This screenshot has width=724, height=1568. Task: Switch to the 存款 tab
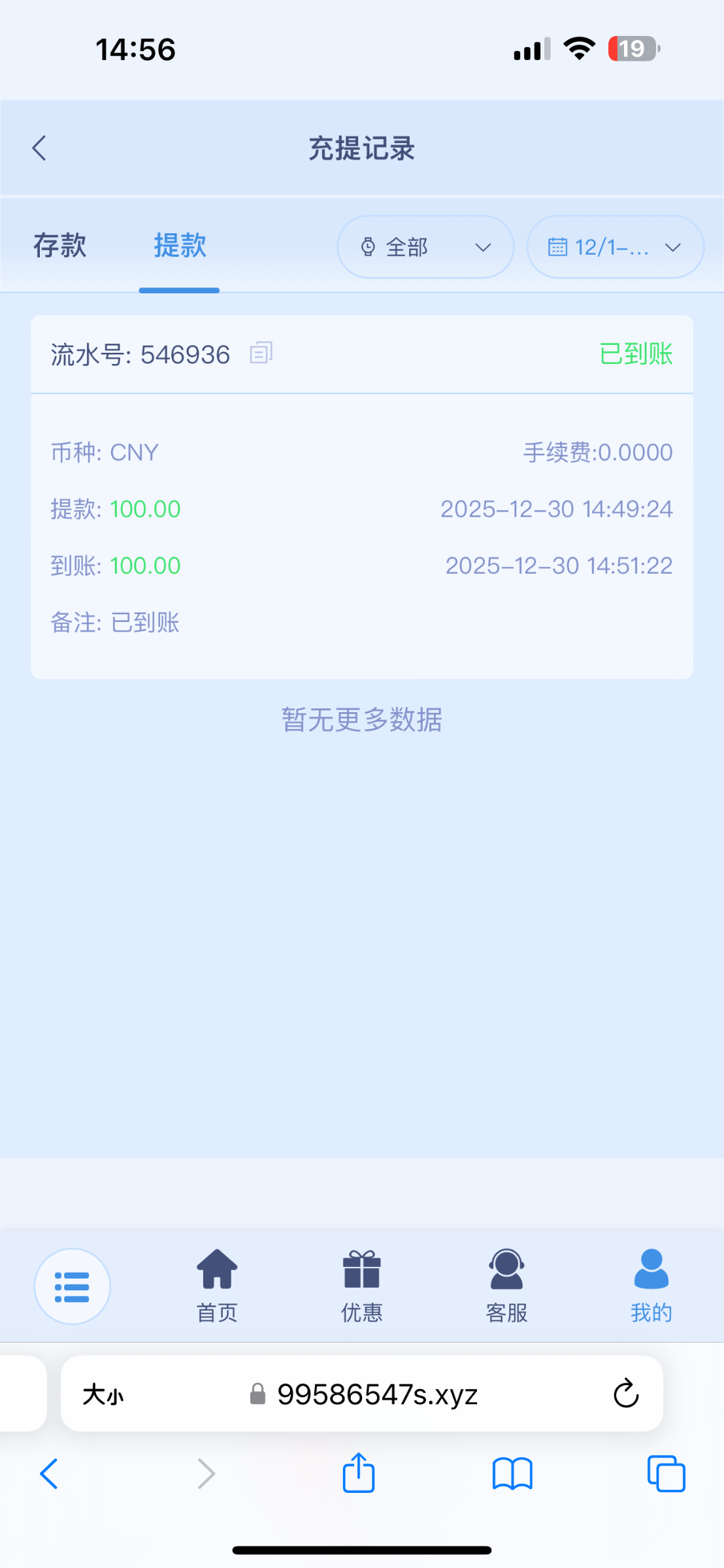(x=60, y=246)
